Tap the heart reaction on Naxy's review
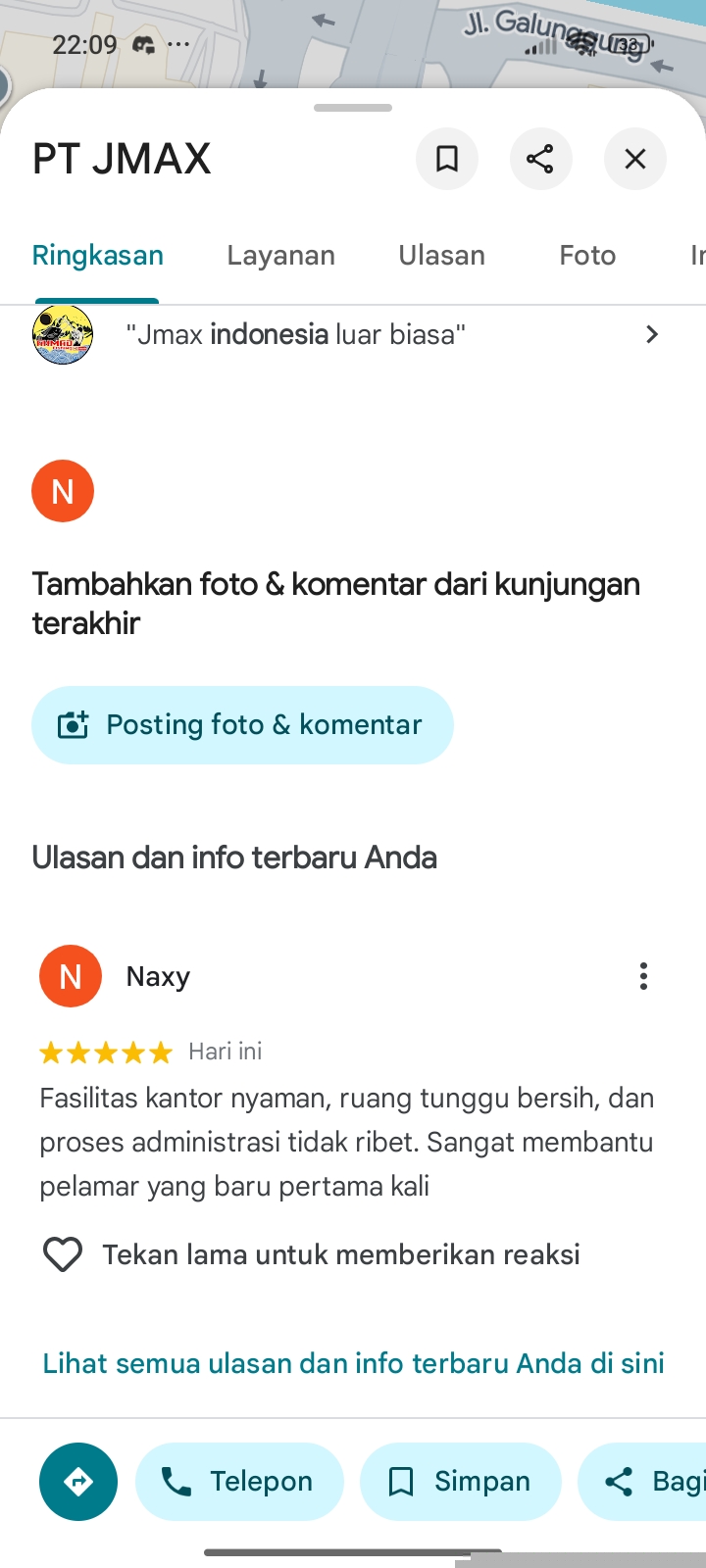 pyautogui.click(x=63, y=1255)
